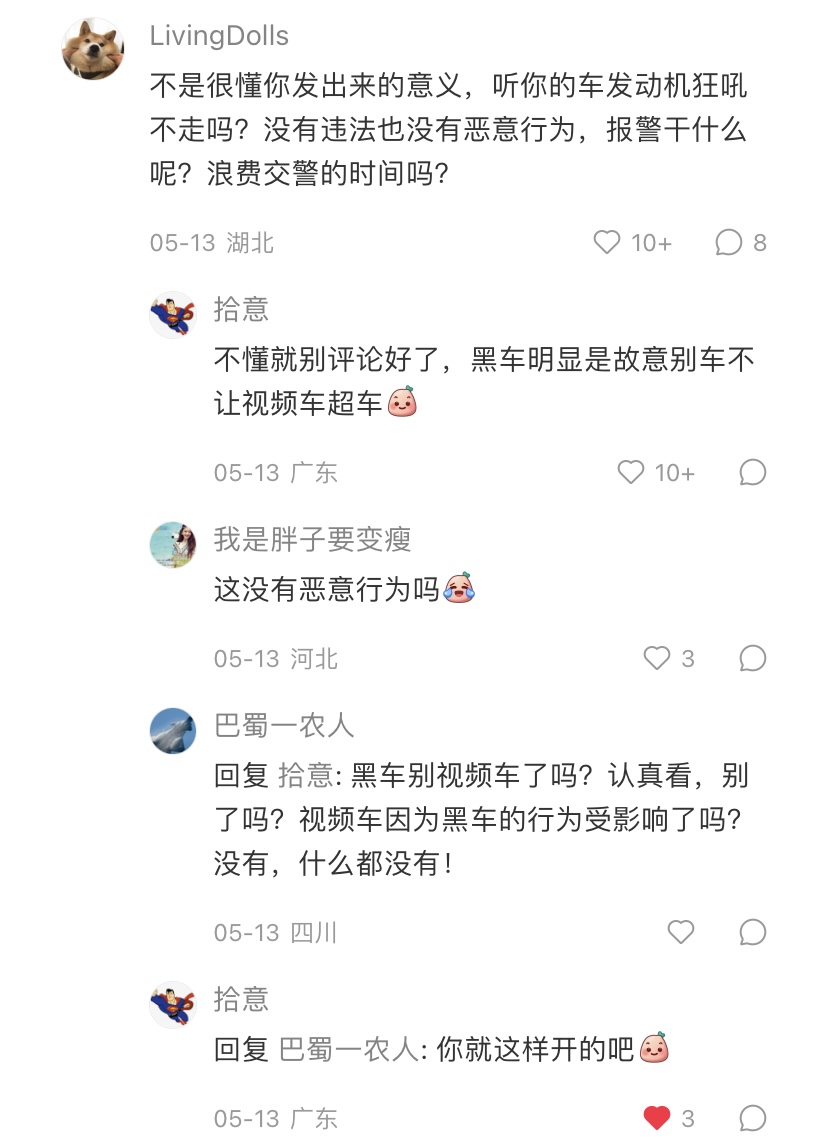828x1138 pixels.
Task: Open the 拾意 username link in 巴蜀一农人's reply
Action: click(305, 775)
